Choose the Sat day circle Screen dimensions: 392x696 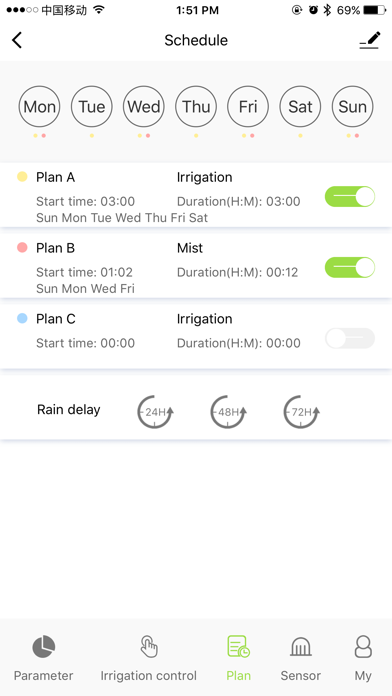[301, 107]
